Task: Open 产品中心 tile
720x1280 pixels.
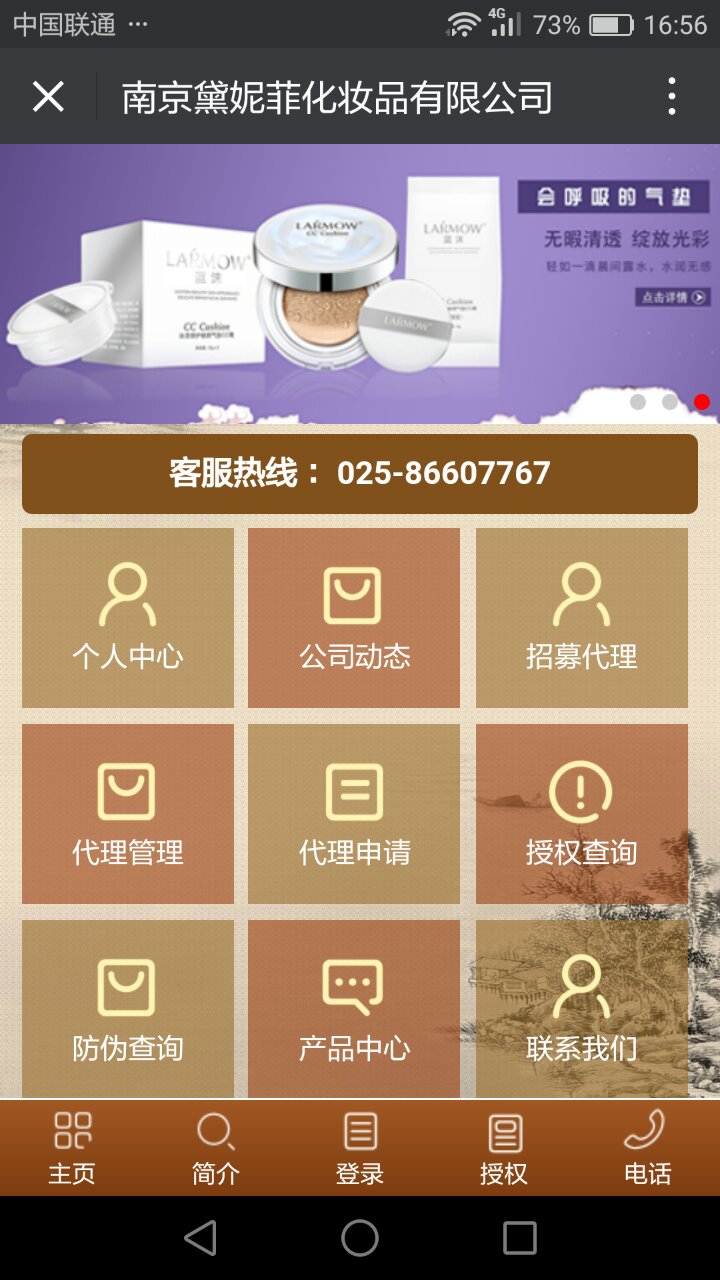Action: [354, 1009]
